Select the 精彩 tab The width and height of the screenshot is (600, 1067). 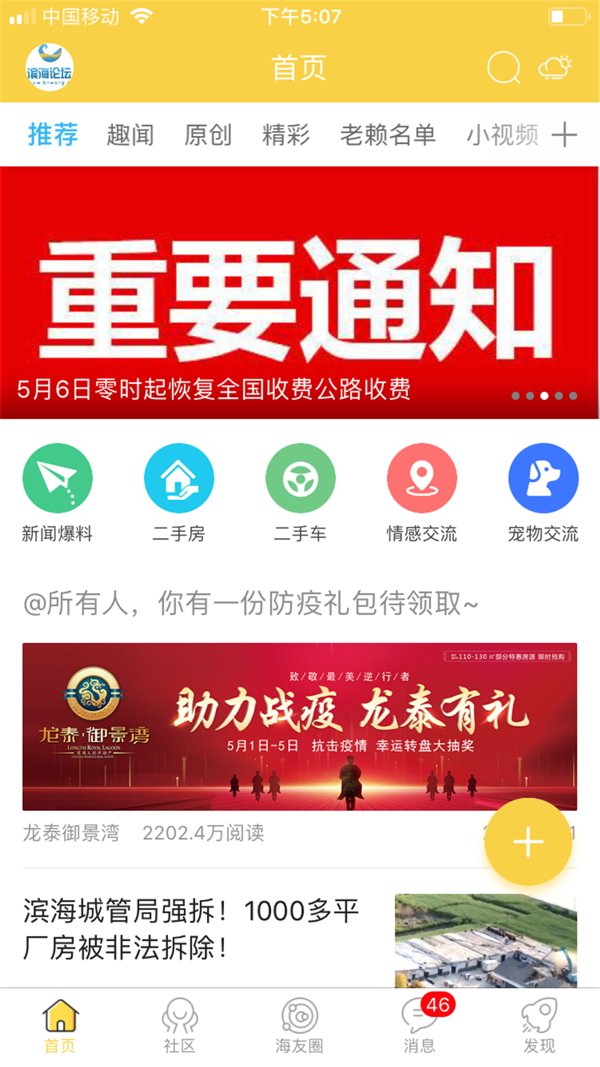tap(286, 135)
